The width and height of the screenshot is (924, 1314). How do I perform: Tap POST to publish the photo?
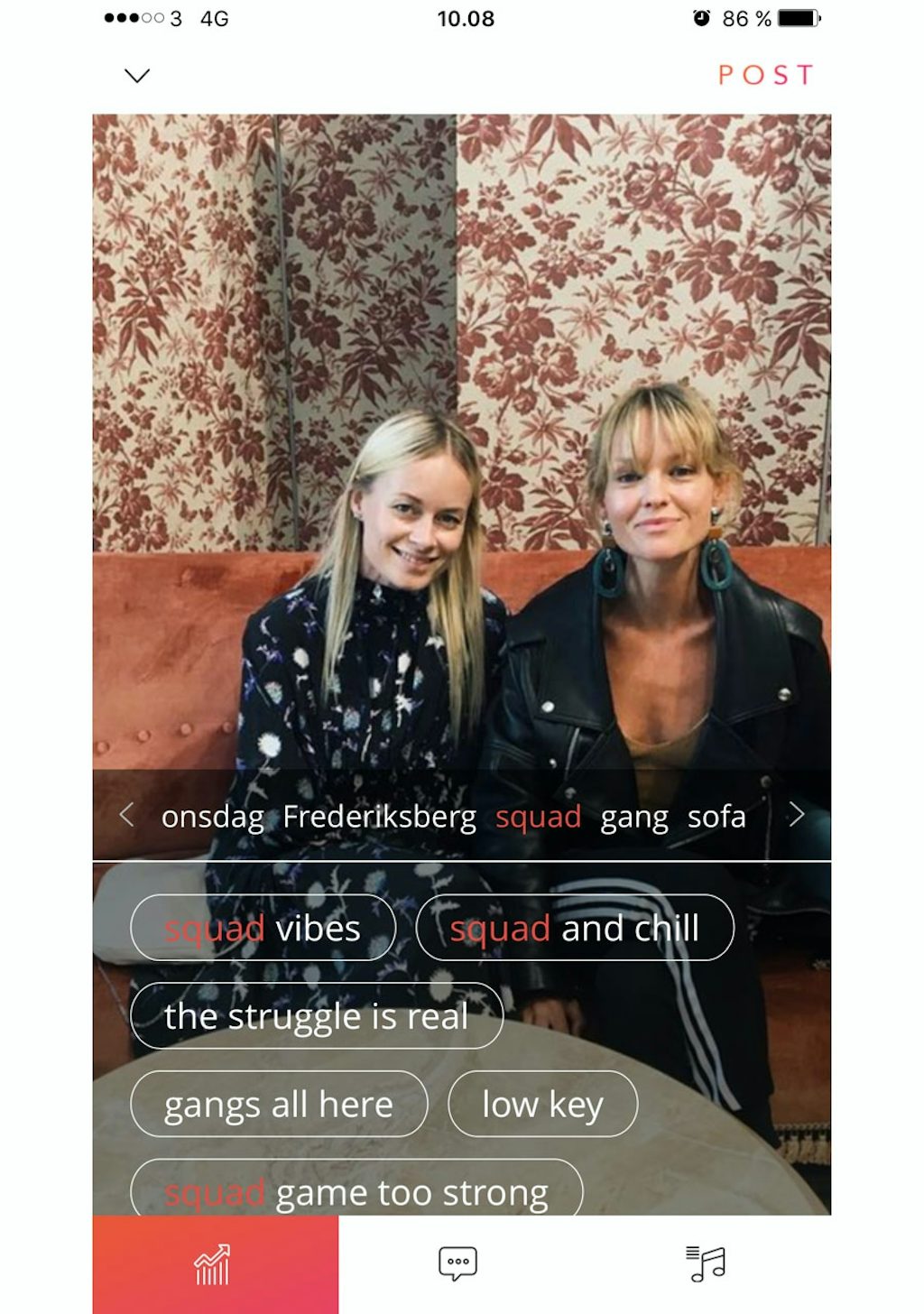coord(765,75)
